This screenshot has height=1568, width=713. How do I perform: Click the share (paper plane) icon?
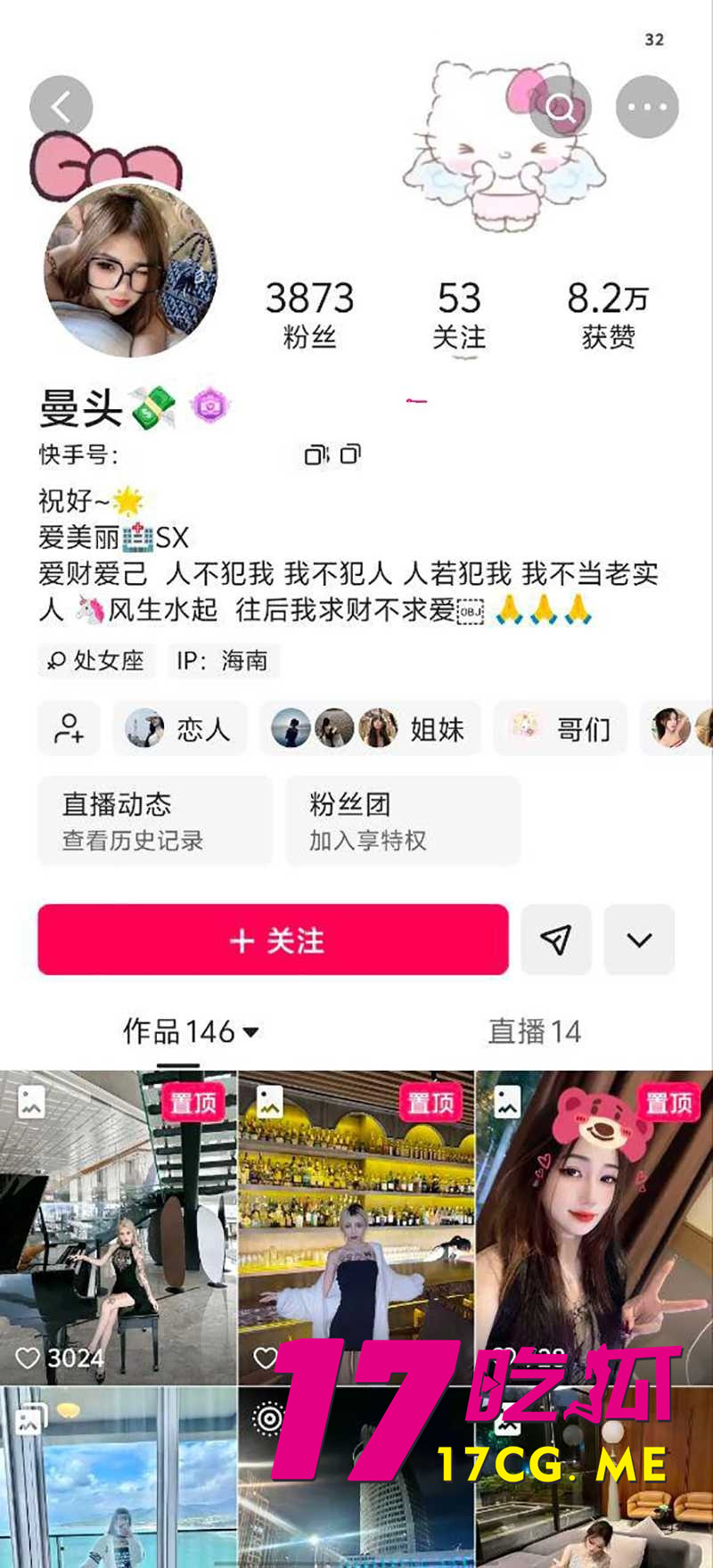[556, 940]
